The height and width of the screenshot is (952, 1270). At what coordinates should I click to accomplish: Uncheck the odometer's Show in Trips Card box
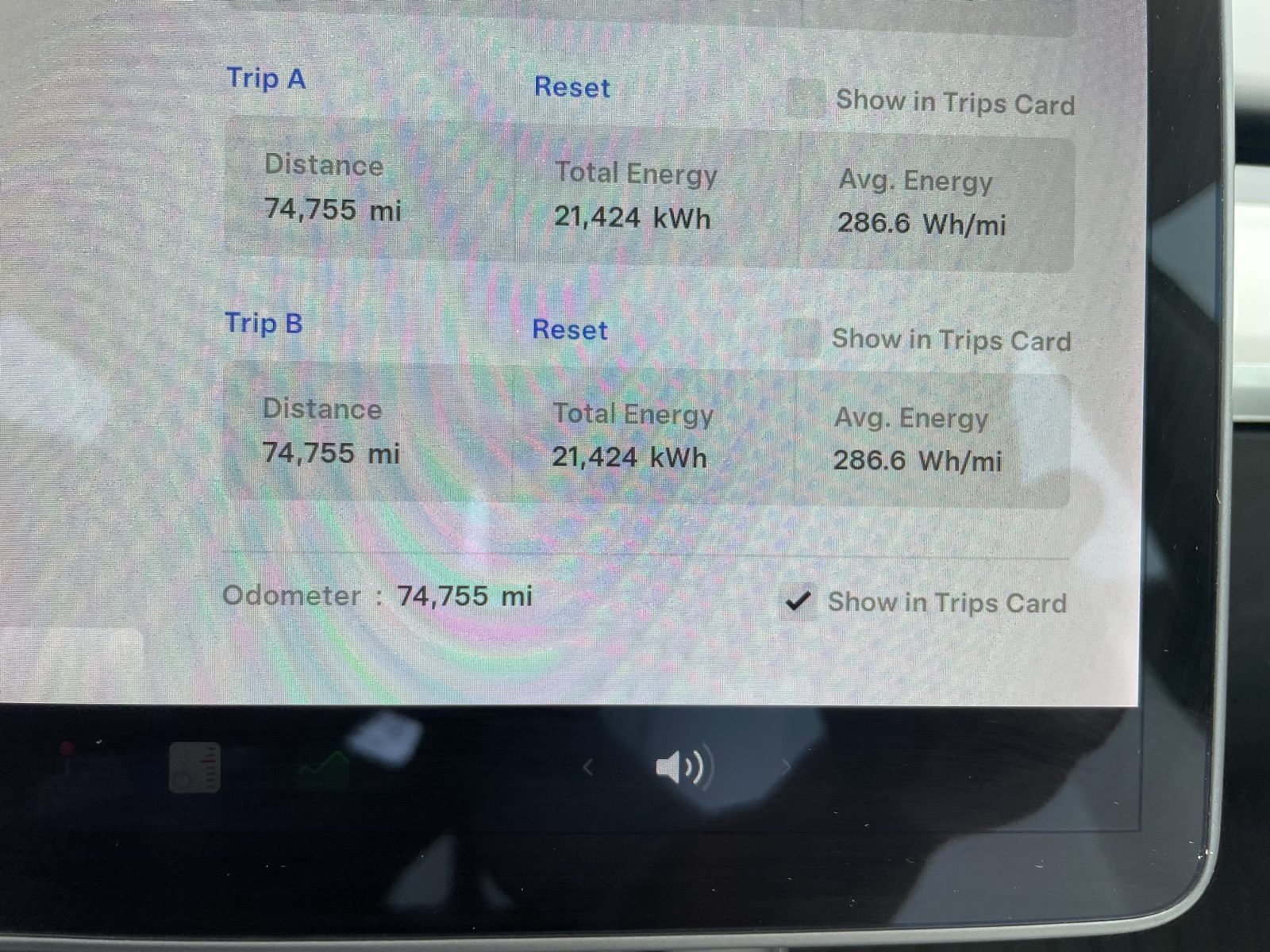(797, 601)
